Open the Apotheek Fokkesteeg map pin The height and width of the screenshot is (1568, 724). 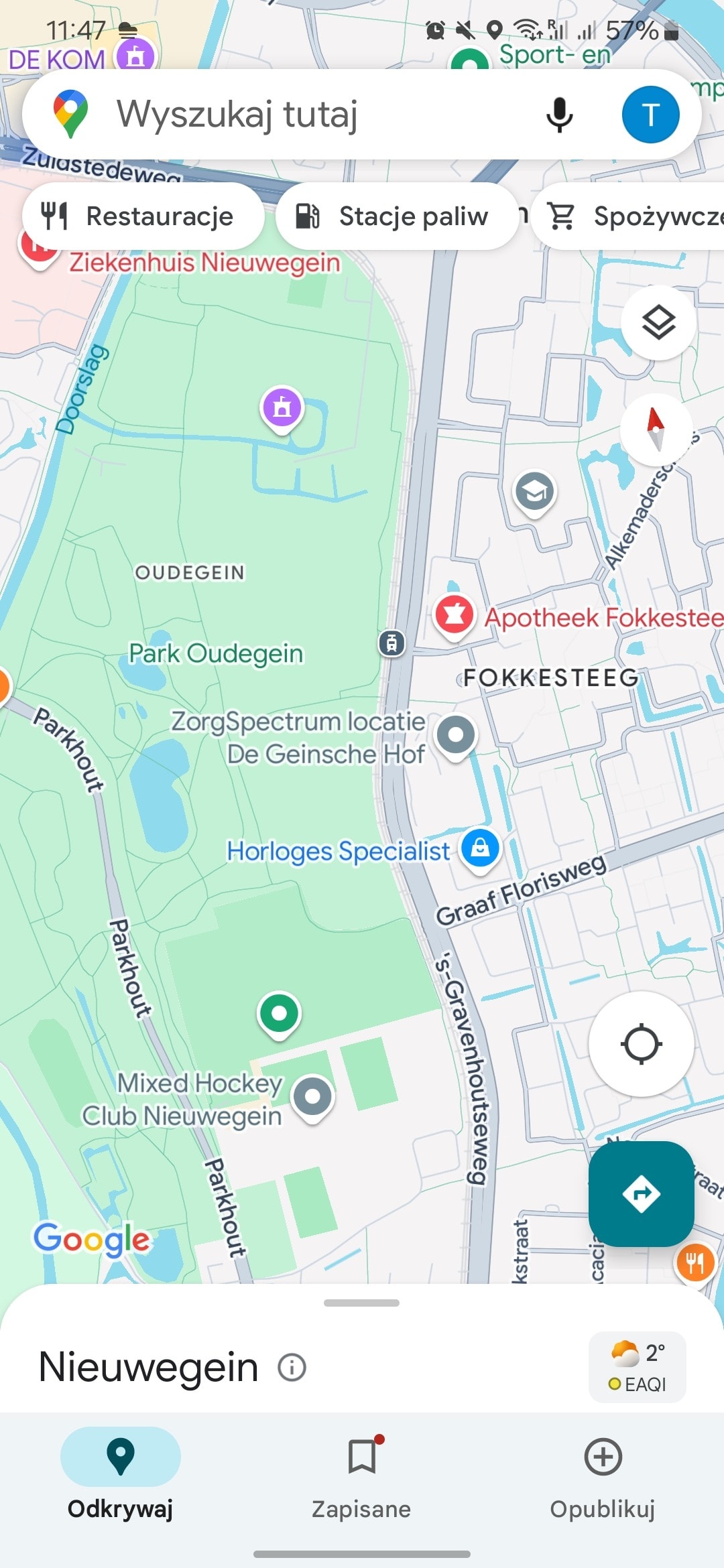tap(455, 614)
